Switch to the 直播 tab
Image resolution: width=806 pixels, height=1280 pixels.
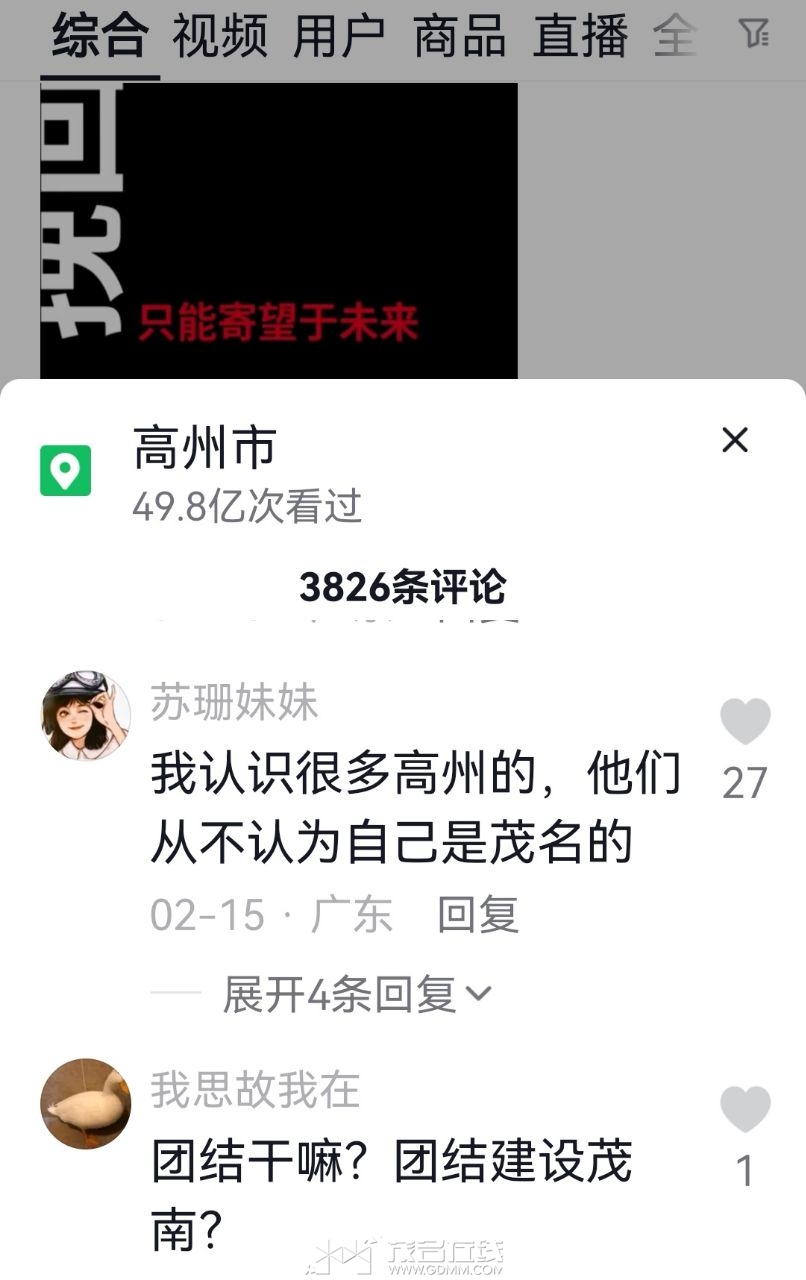[580, 36]
